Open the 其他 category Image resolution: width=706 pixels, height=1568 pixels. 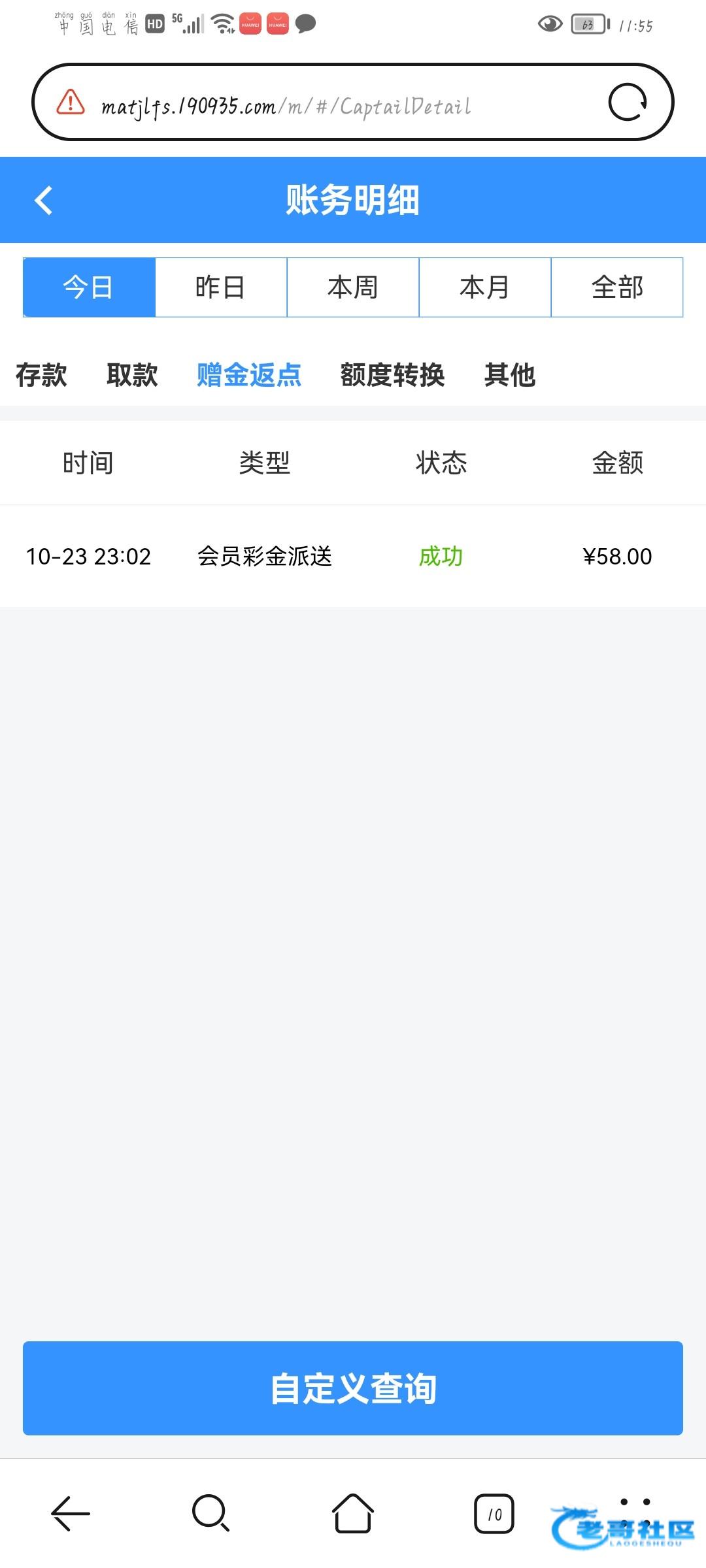click(x=510, y=375)
